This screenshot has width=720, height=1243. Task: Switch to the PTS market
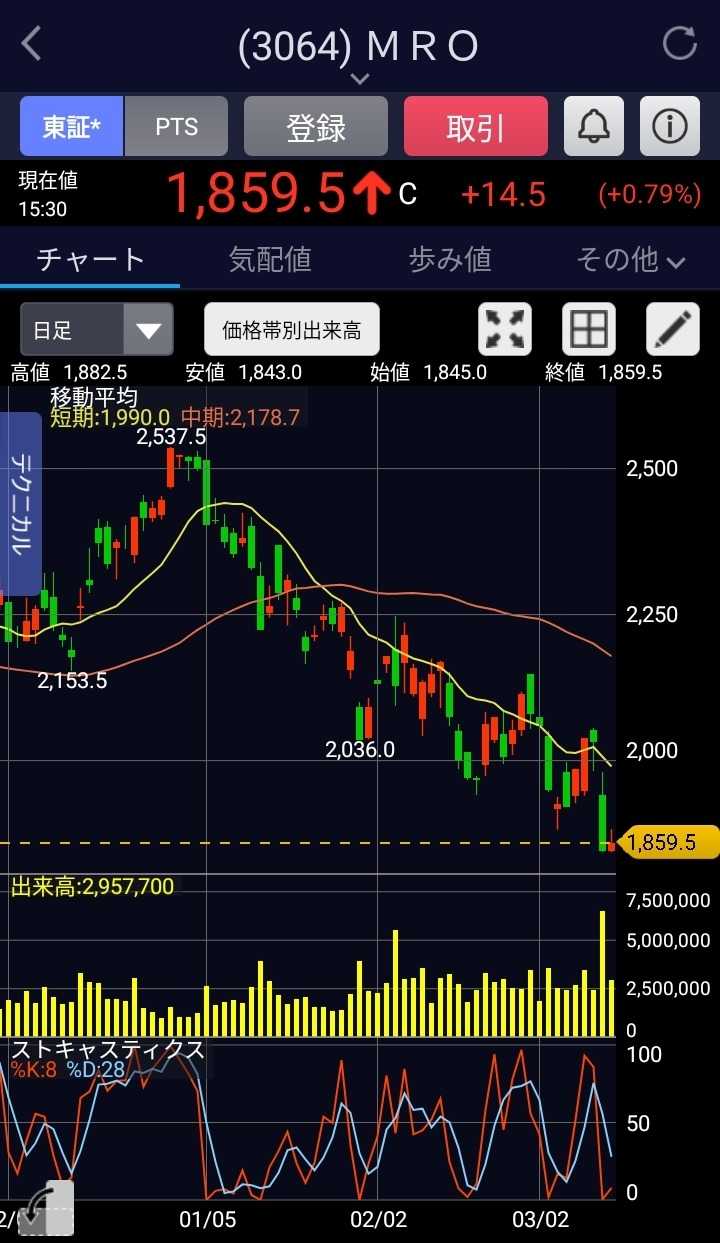pos(176,127)
